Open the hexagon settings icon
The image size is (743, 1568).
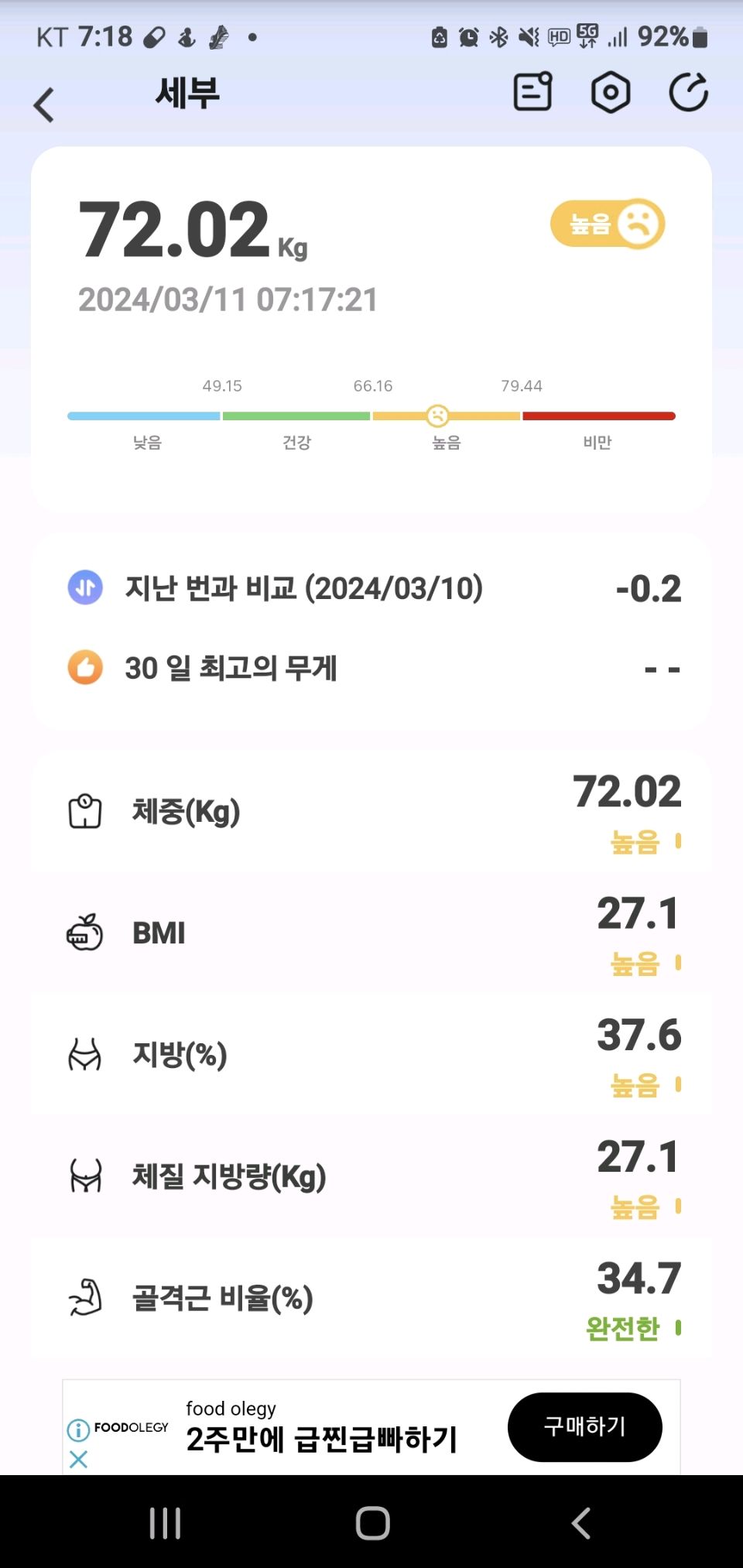pyautogui.click(x=611, y=93)
